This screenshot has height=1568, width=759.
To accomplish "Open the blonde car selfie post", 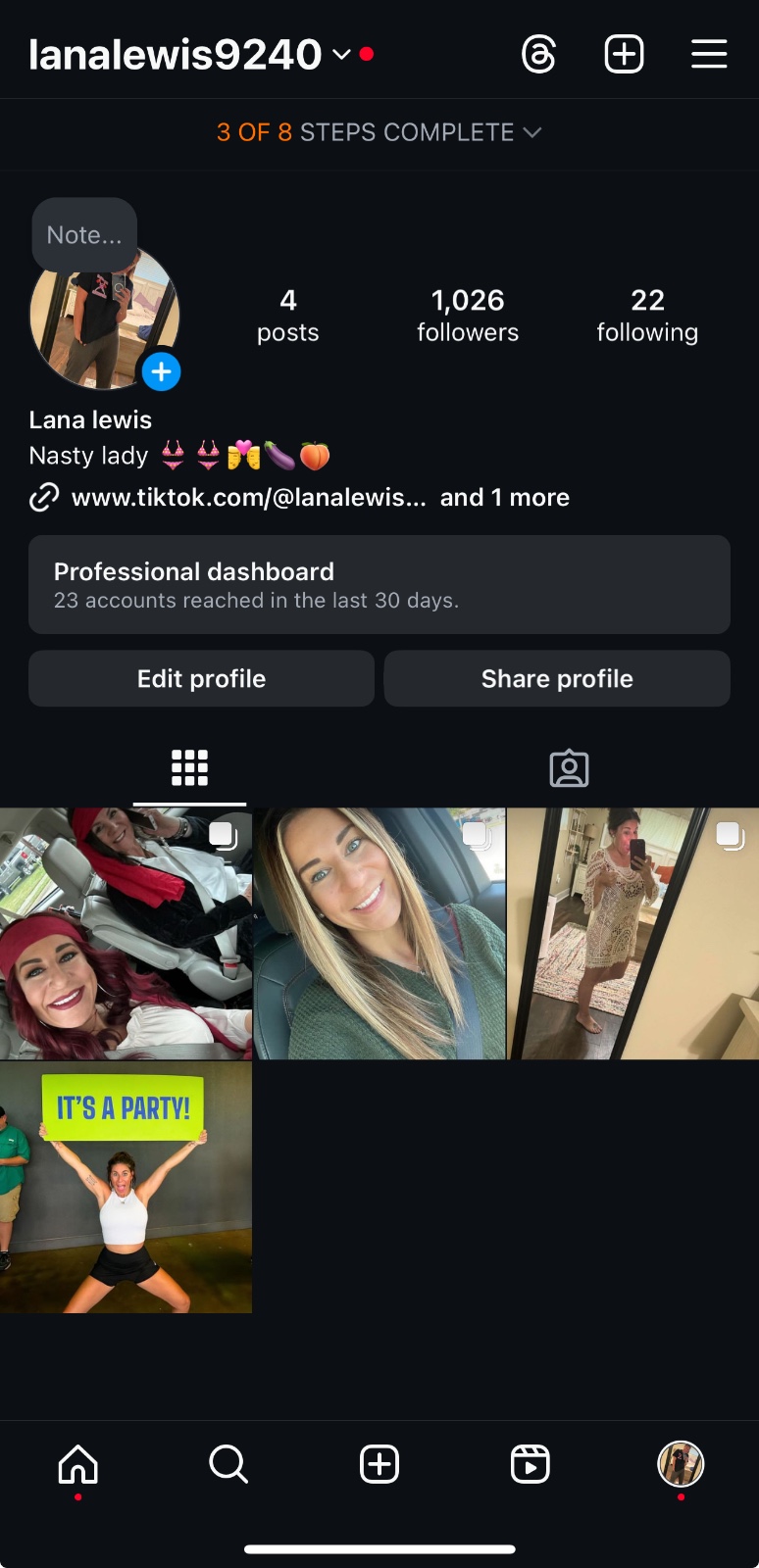I will click(379, 933).
